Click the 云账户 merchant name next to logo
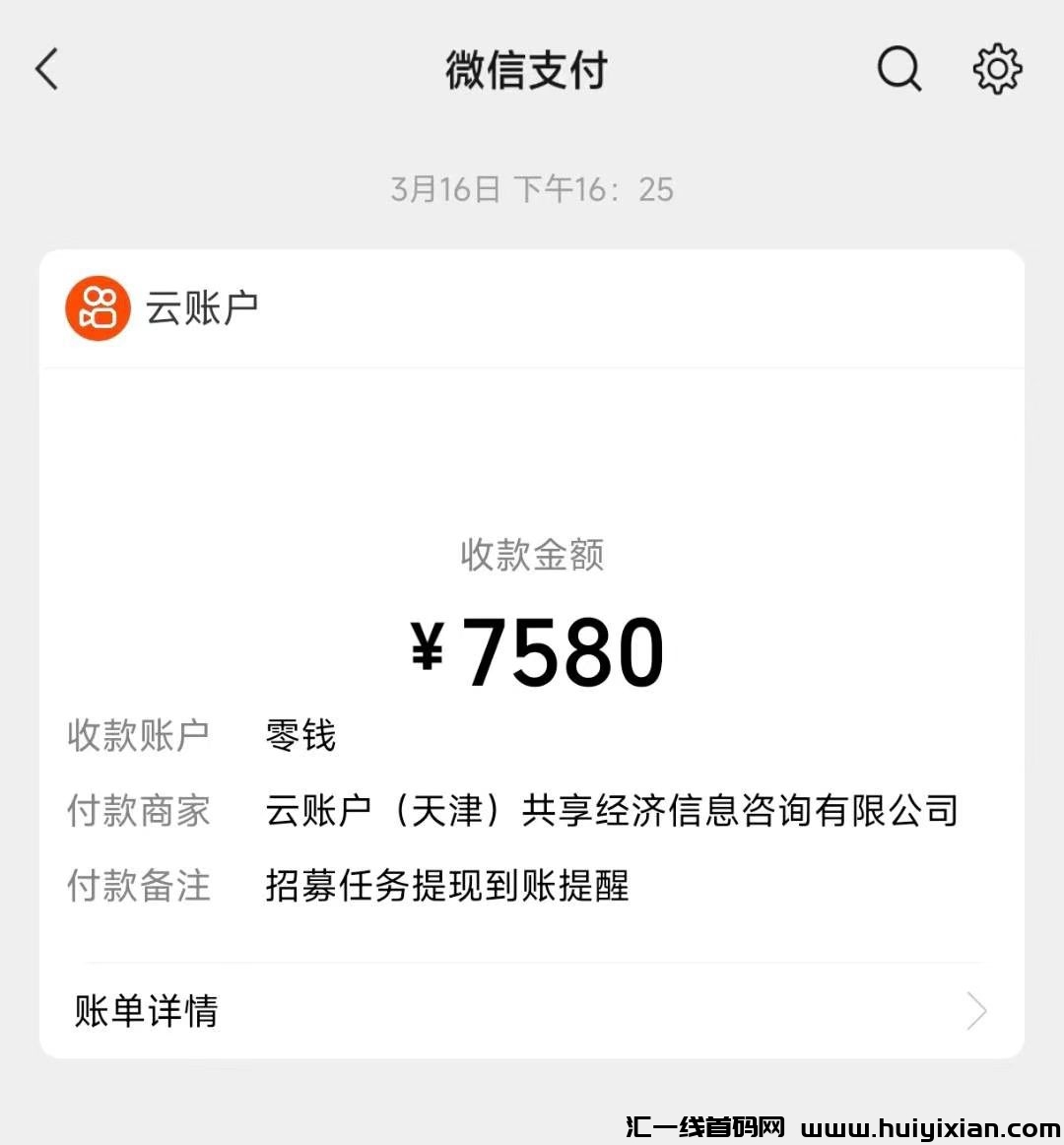This screenshot has width=1064, height=1145. (202, 306)
